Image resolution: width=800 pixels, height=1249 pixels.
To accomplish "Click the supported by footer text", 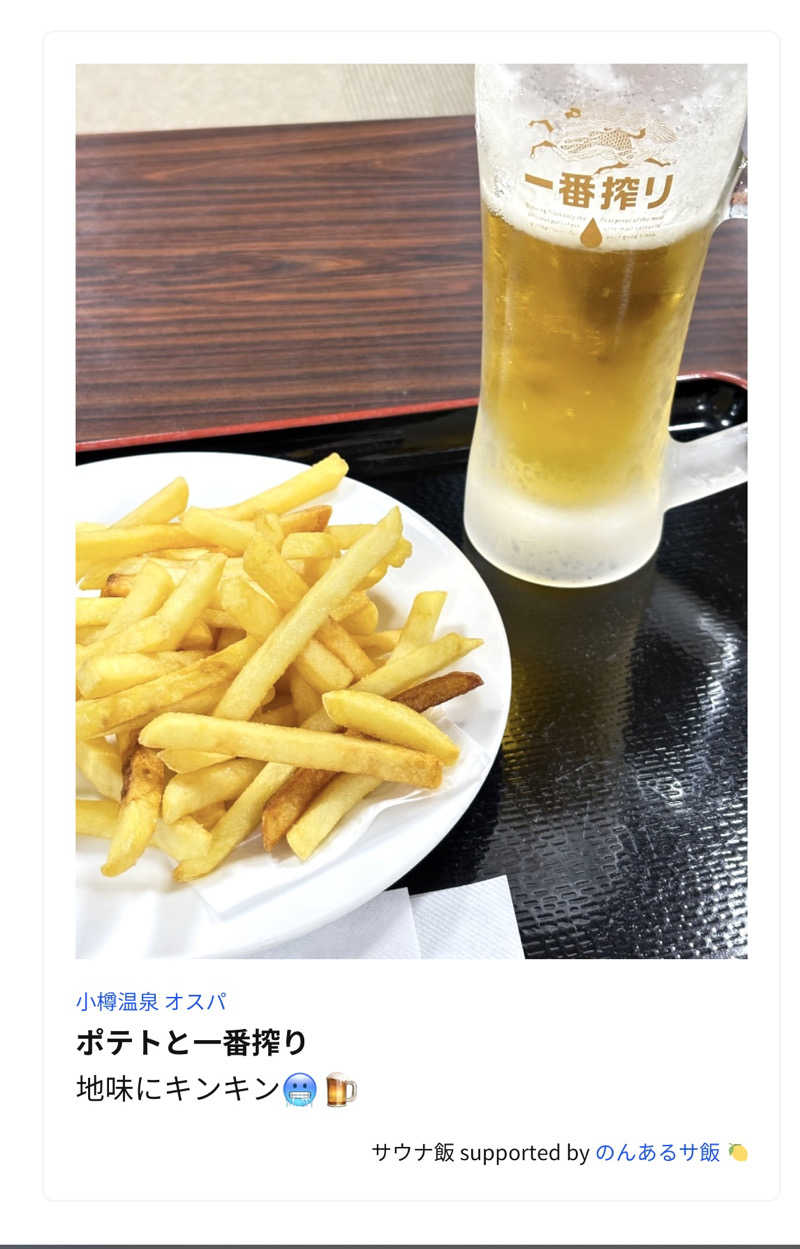I will [520, 1151].
